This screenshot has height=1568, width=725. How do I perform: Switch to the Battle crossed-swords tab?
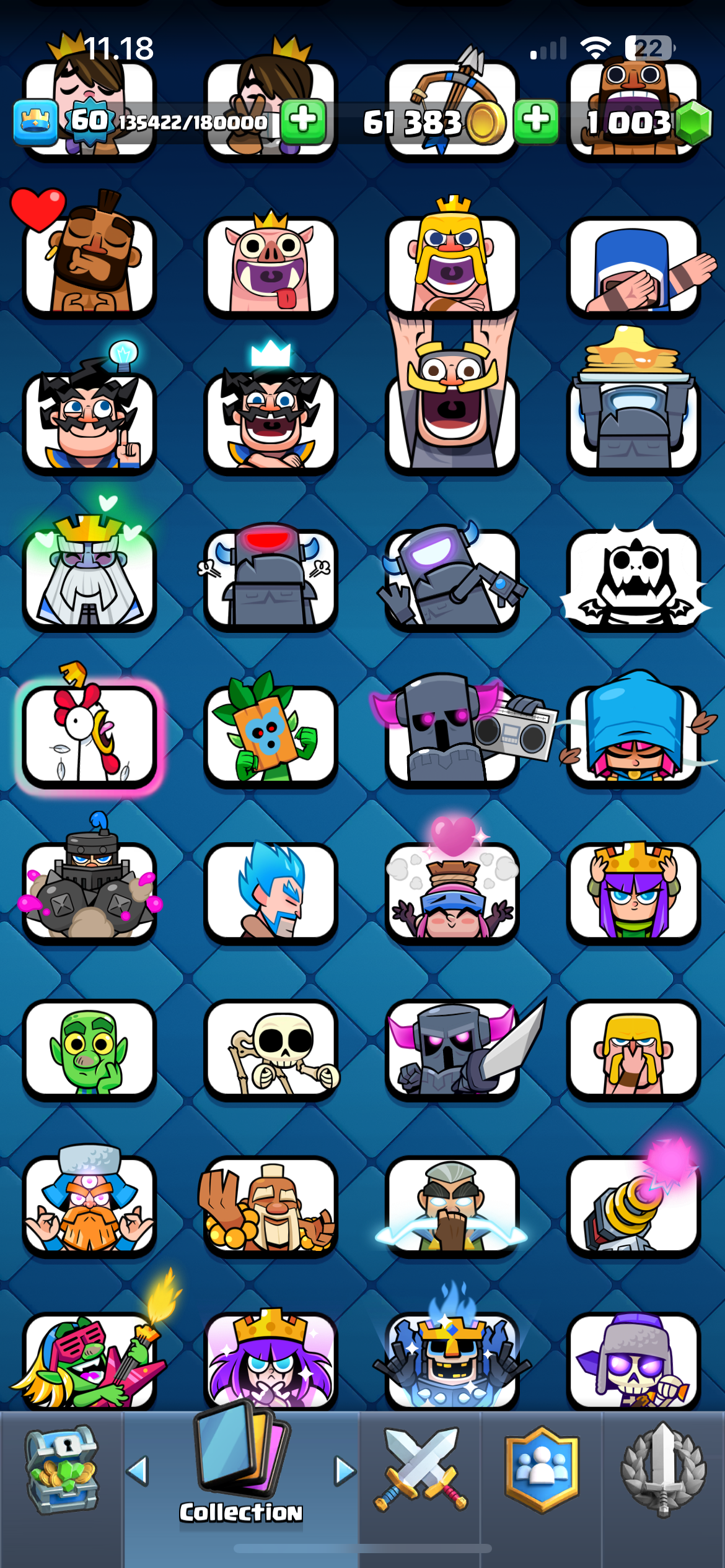[420, 1470]
